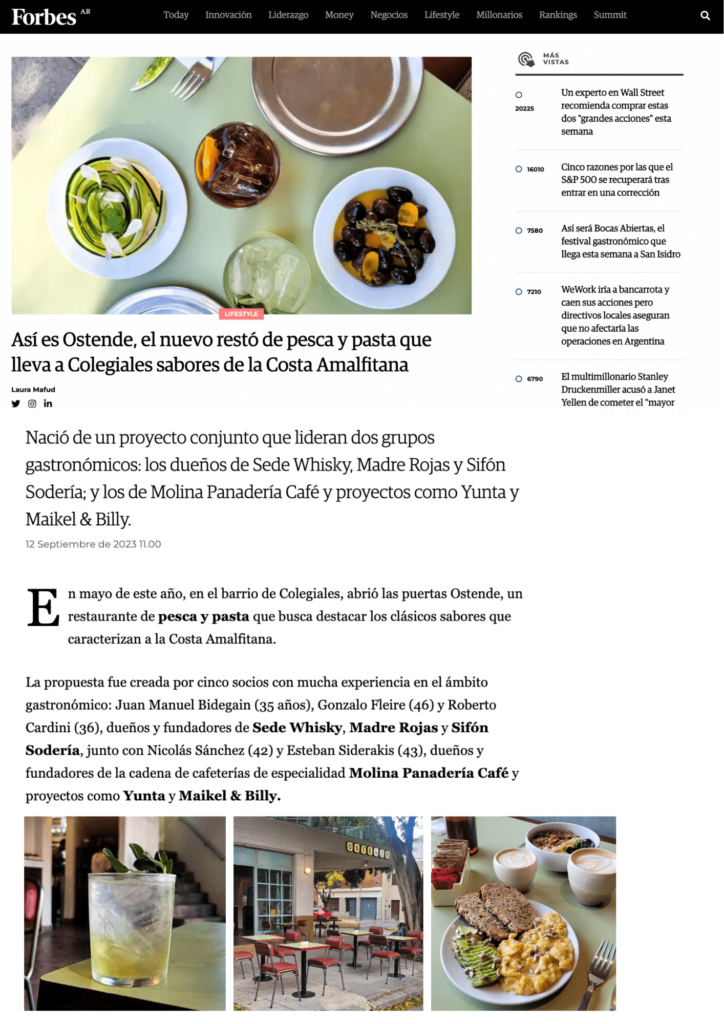This screenshot has width=724, height=1024.
Task: Tap the red Lifestyle category tag
Action: pos(241,314)
